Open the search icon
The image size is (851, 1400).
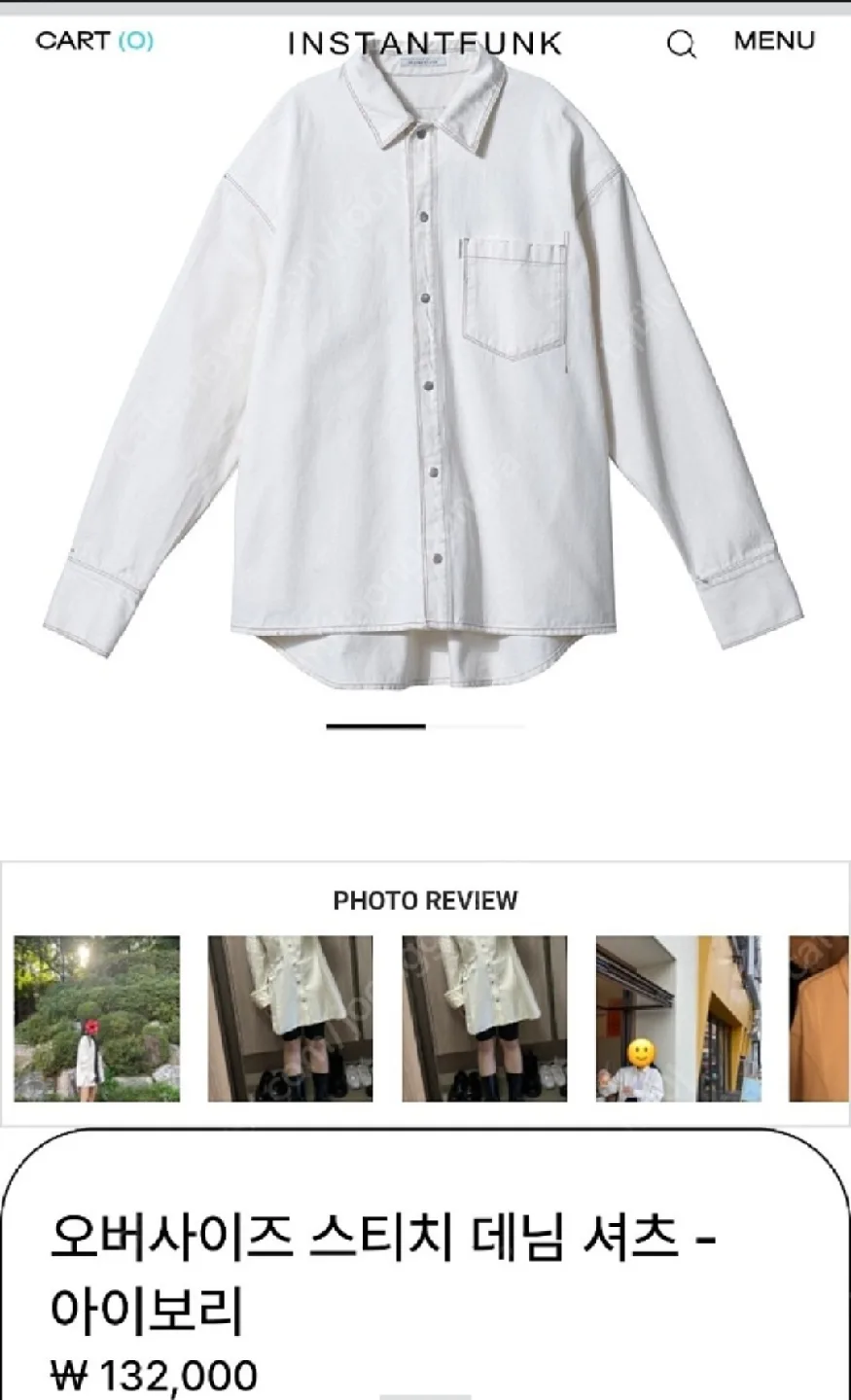tap(681, 44)
